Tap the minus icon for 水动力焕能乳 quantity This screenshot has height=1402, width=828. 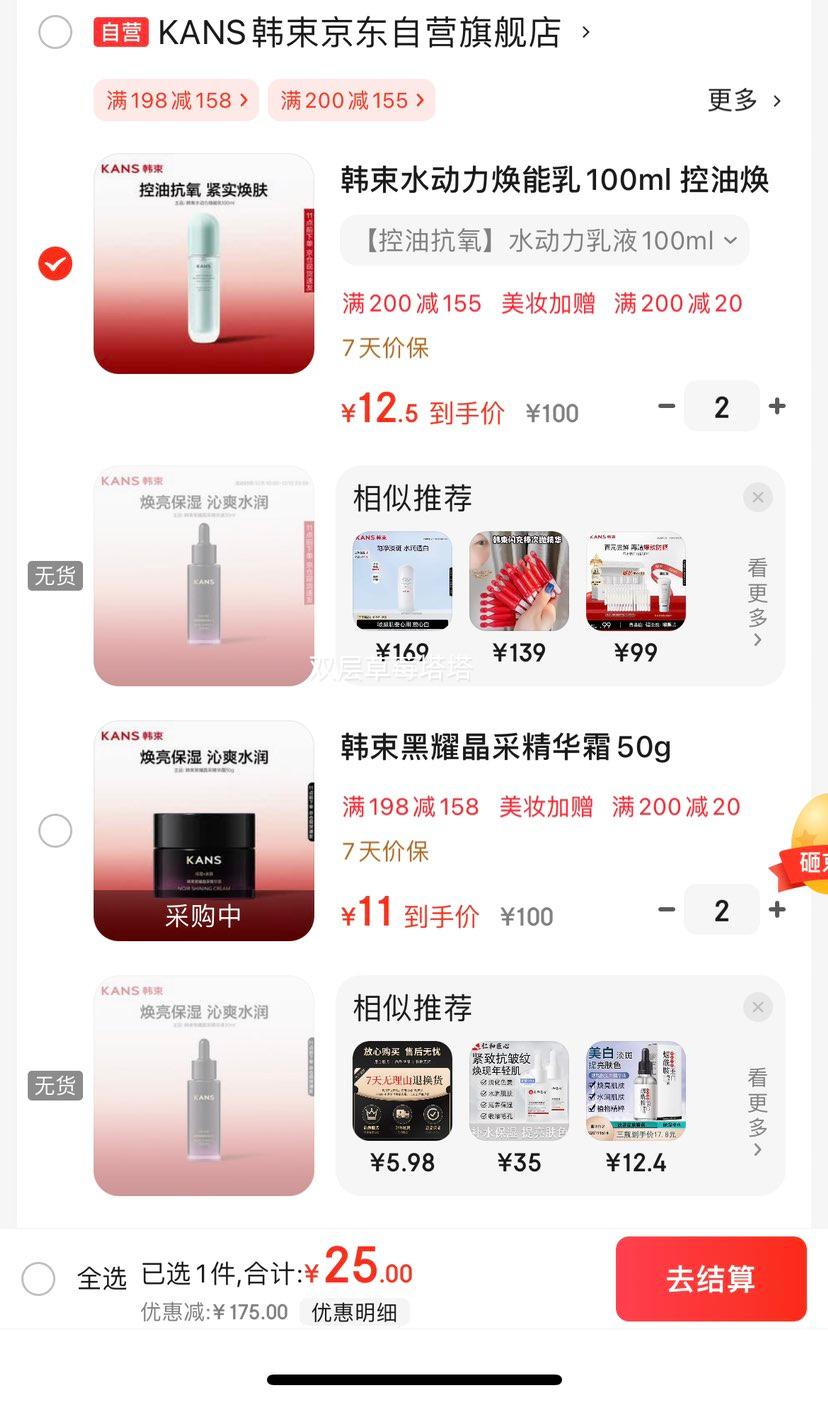point(666,406)
